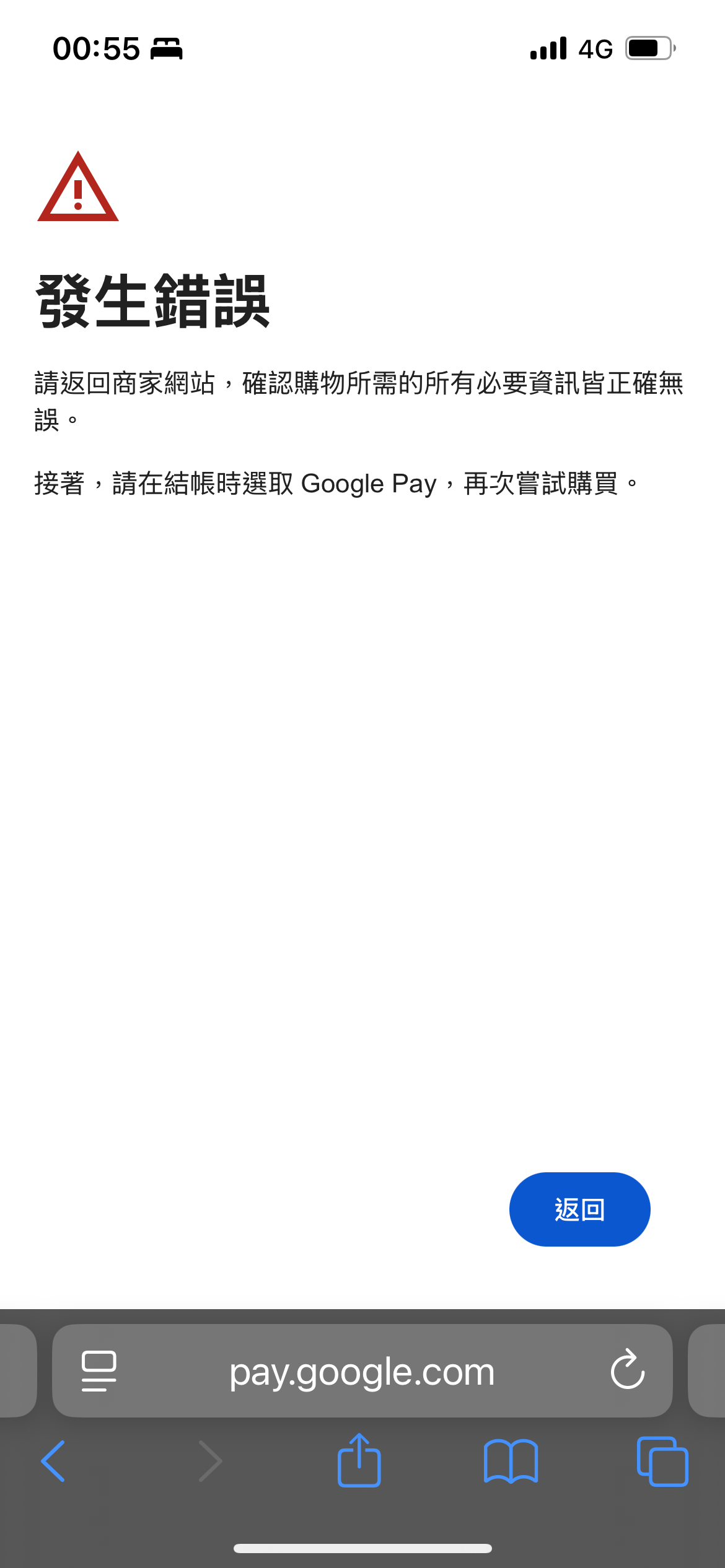Open the page format menu in address bar
Image resolution: width=725 pixels, height=1568 pixels.
click(x=99, y=1370)
